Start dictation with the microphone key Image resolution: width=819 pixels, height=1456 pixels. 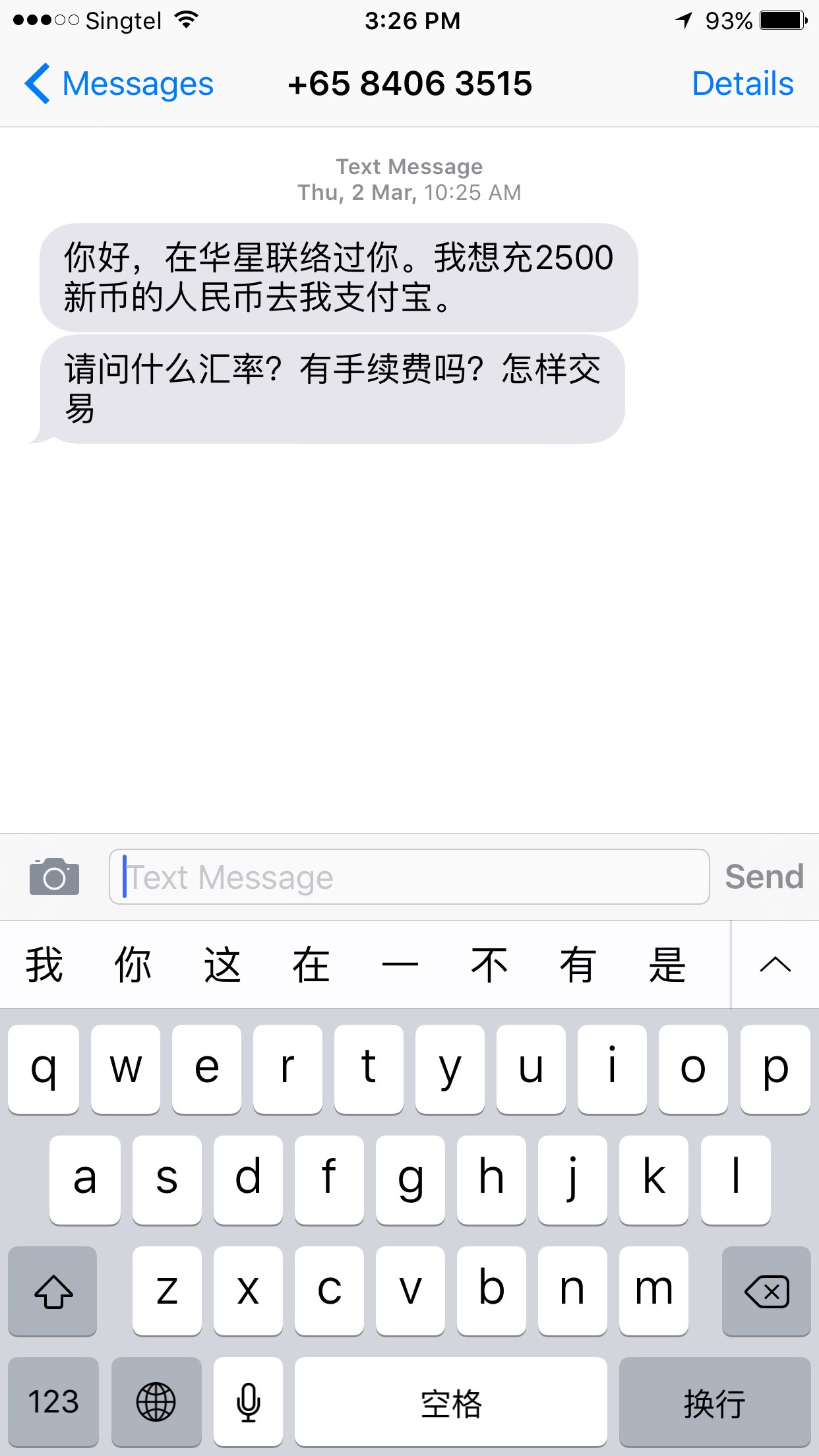(249, 1401)
